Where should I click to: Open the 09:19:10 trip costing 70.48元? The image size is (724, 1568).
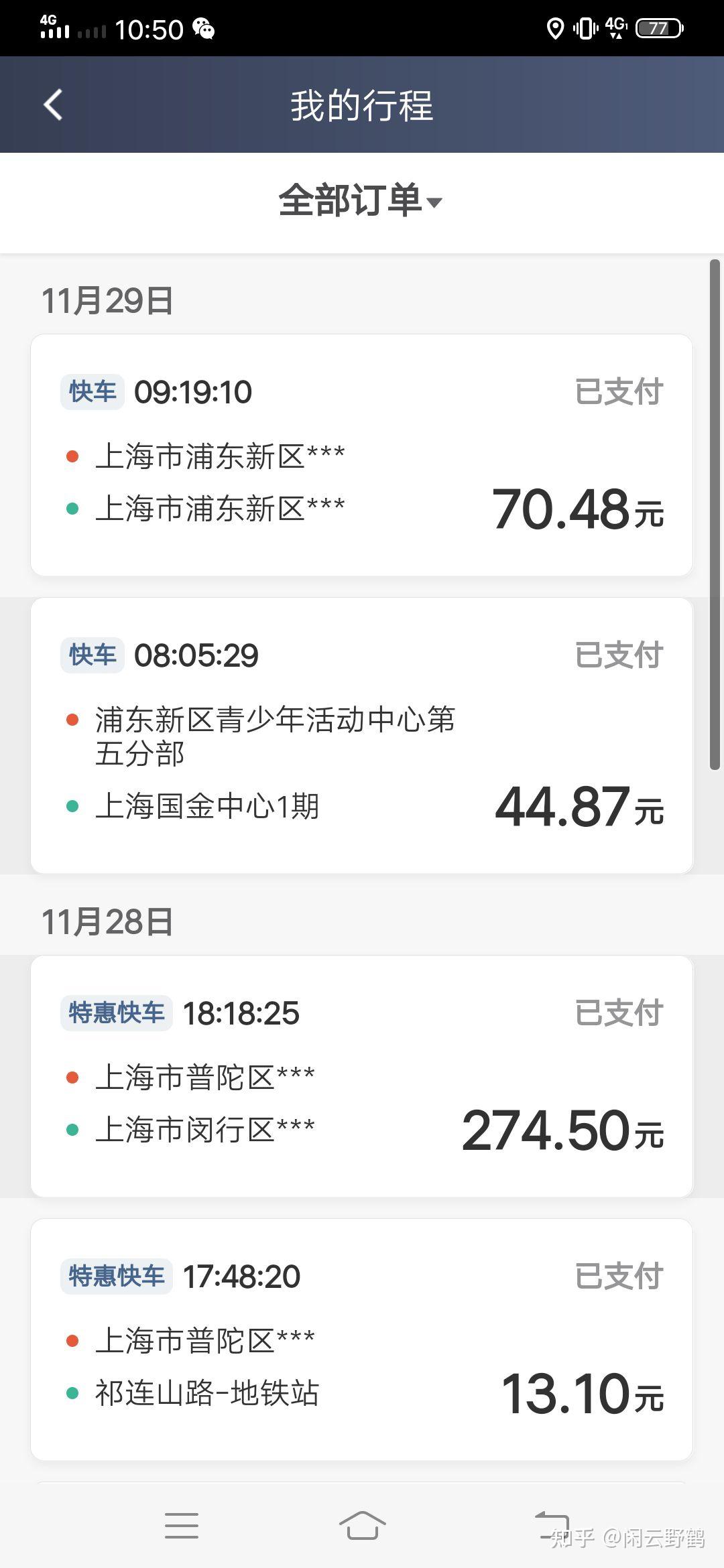tap(361, 455)
